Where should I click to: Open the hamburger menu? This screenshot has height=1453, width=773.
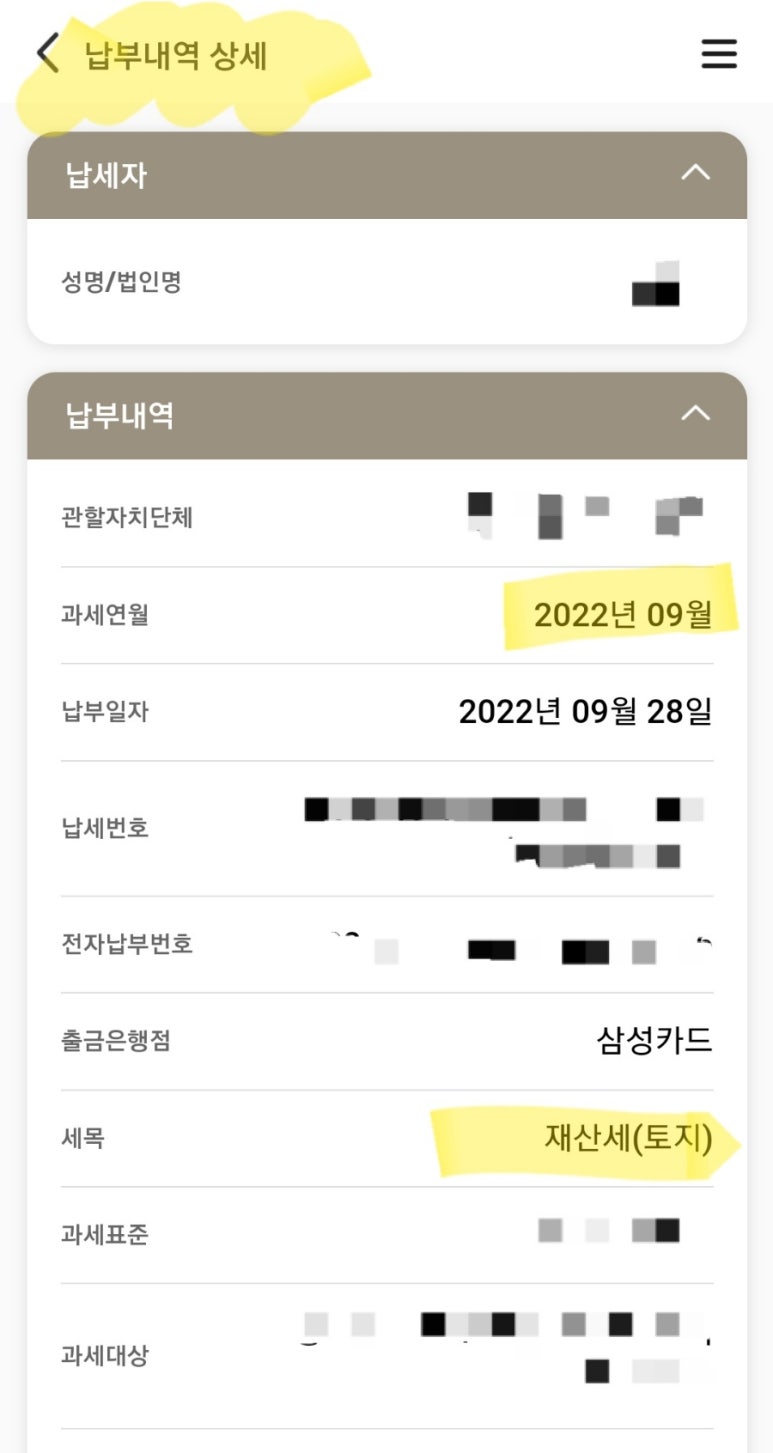point(718,53)
